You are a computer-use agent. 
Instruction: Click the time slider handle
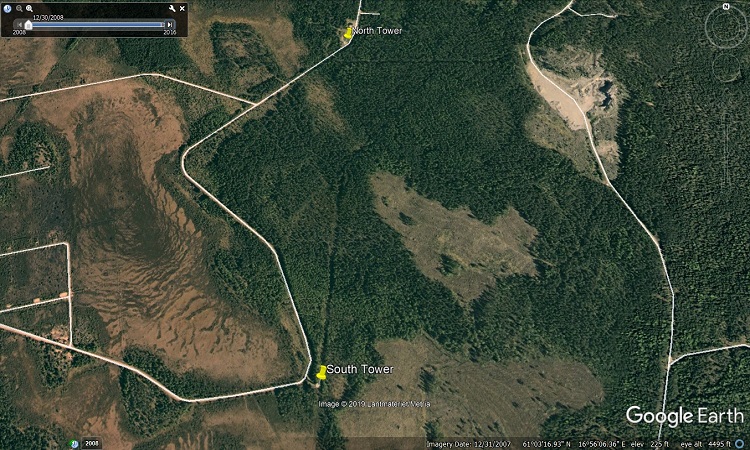(28, 24)
